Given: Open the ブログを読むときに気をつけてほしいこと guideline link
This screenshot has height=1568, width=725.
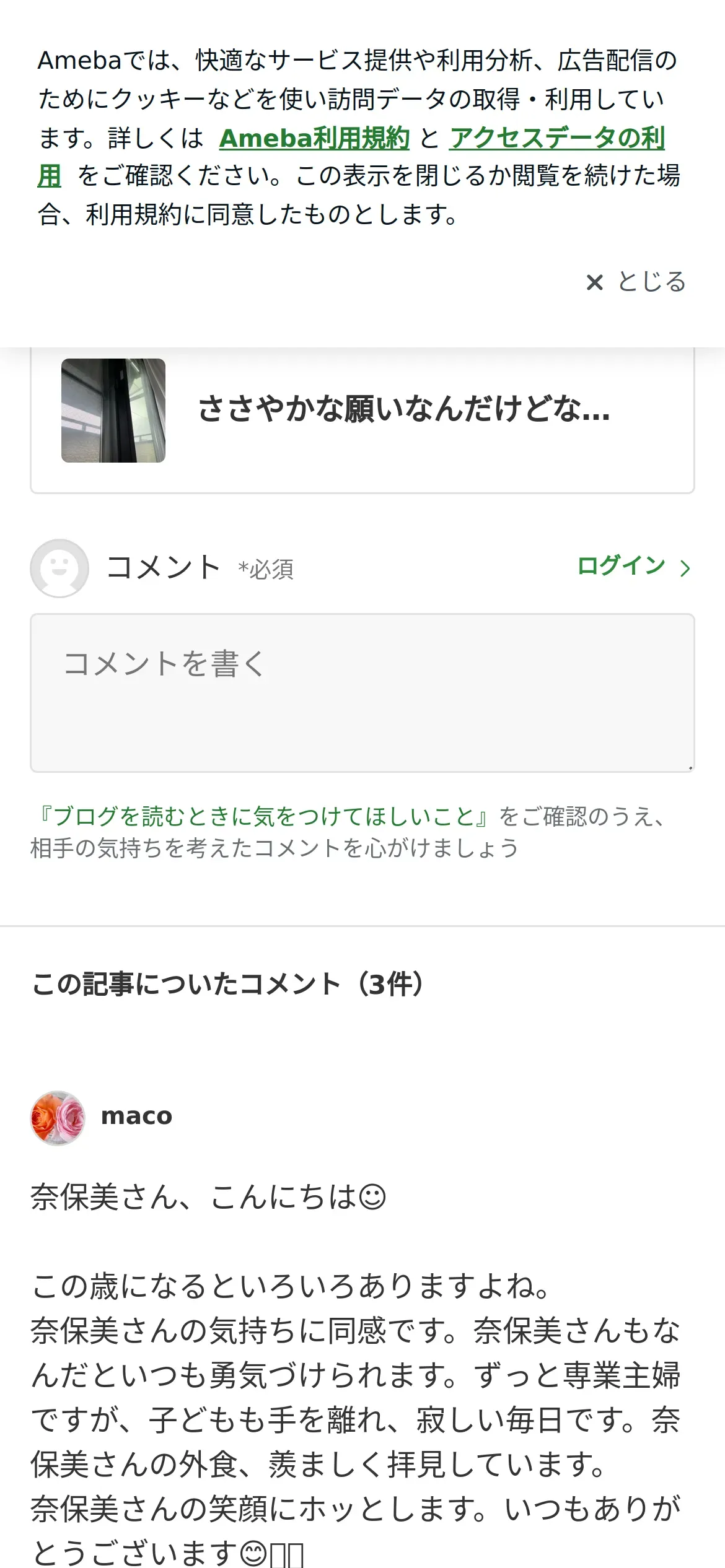Looking at the screenshot, I should (x=264, y=816).
